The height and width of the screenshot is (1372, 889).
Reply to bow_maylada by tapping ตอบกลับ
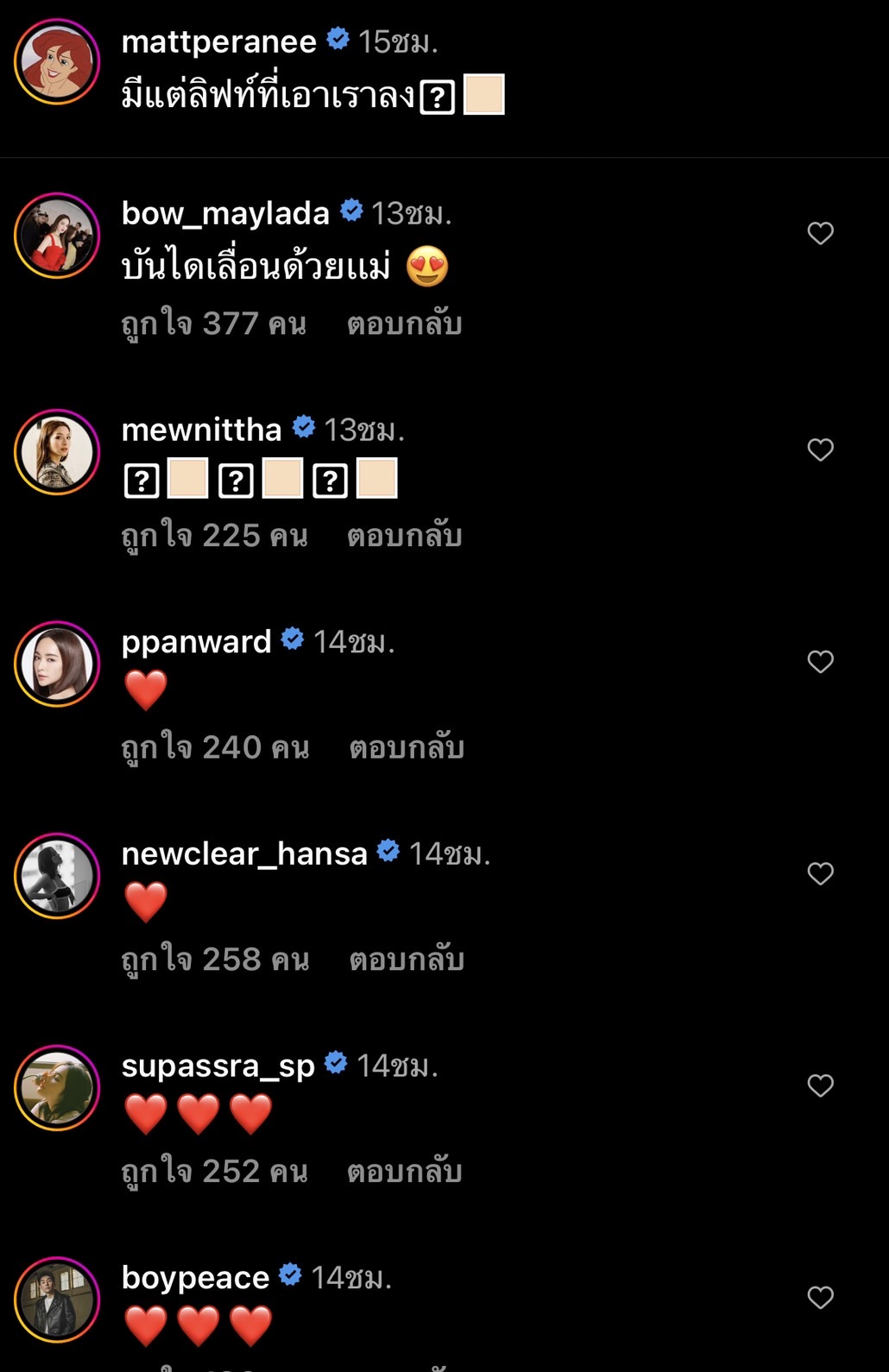pos(406,324)
